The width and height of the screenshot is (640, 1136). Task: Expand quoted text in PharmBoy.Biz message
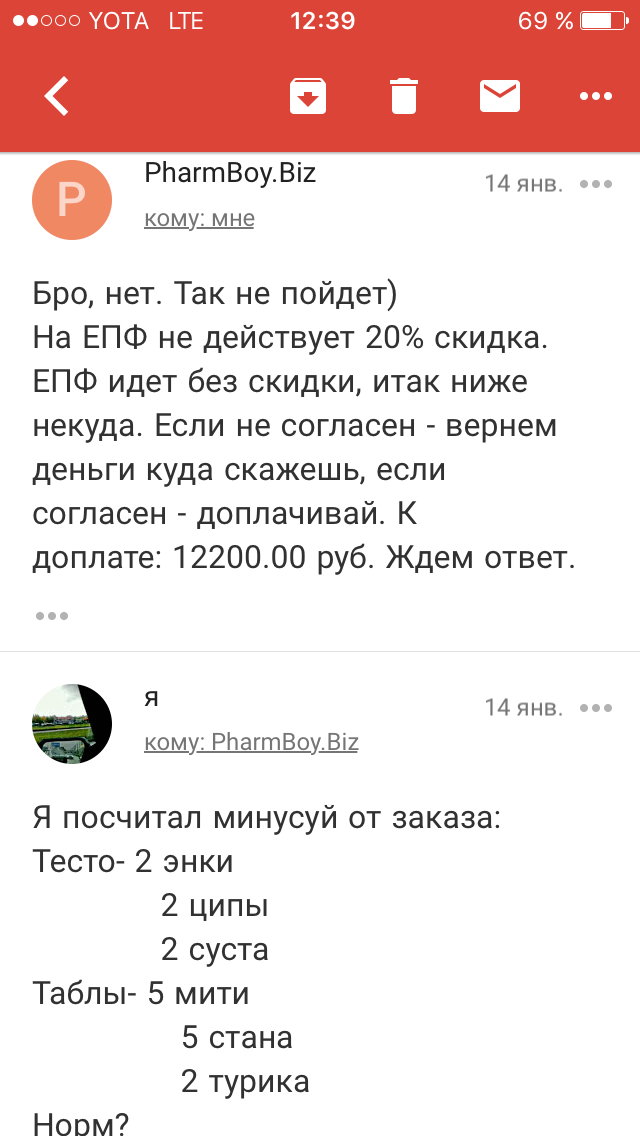(51, 615)
